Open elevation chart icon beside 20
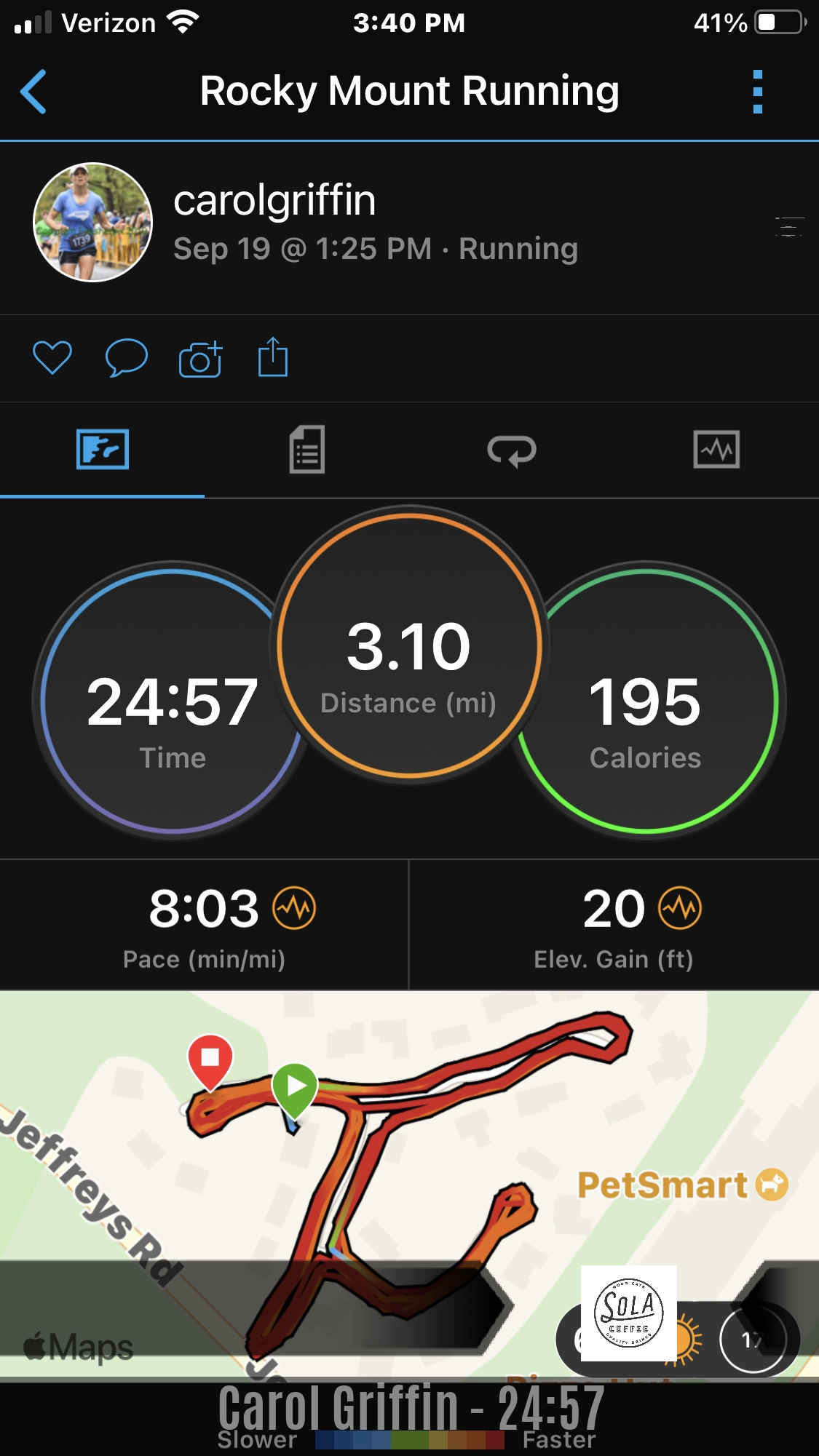The width and height of the screenshot is (819, 1456). 680,908
